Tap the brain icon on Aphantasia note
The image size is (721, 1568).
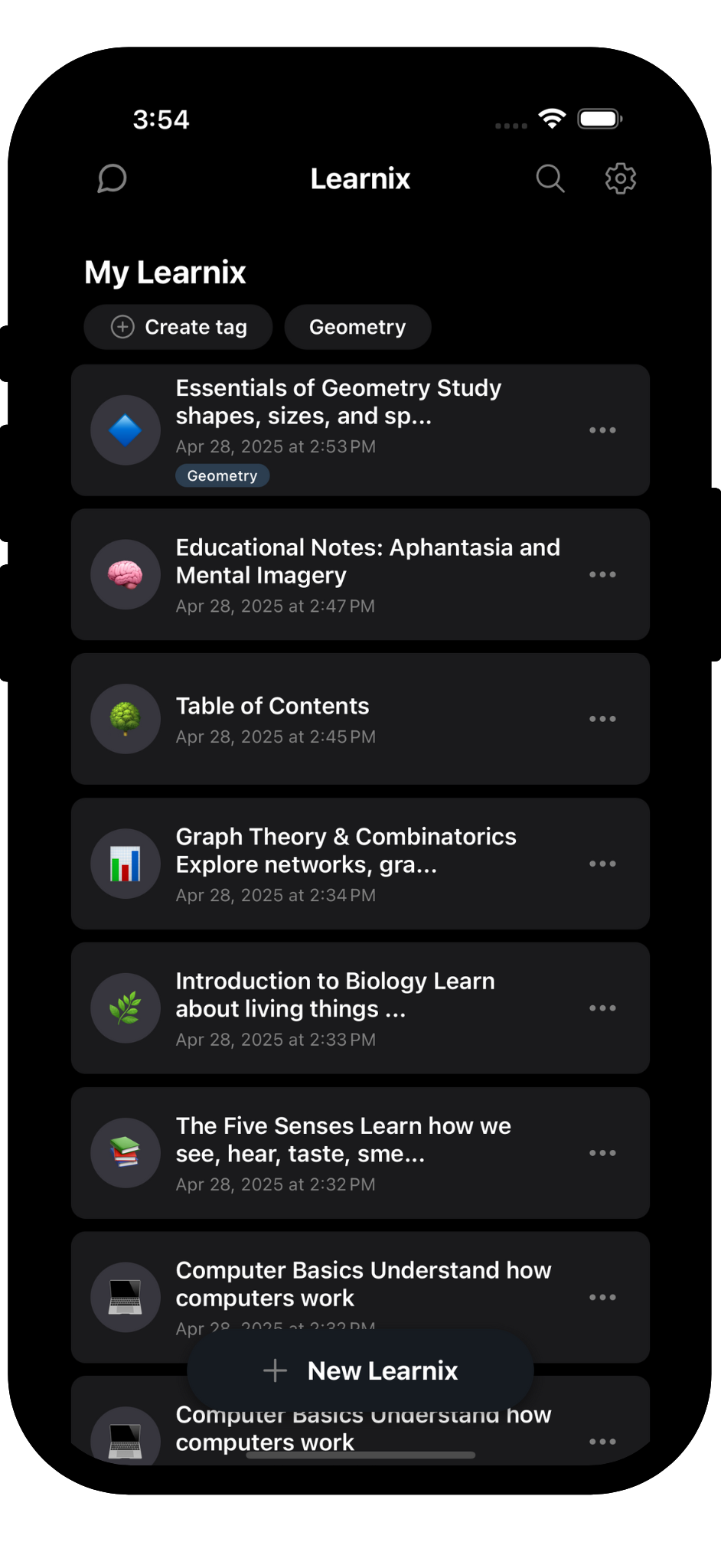[x=125, y=574]
